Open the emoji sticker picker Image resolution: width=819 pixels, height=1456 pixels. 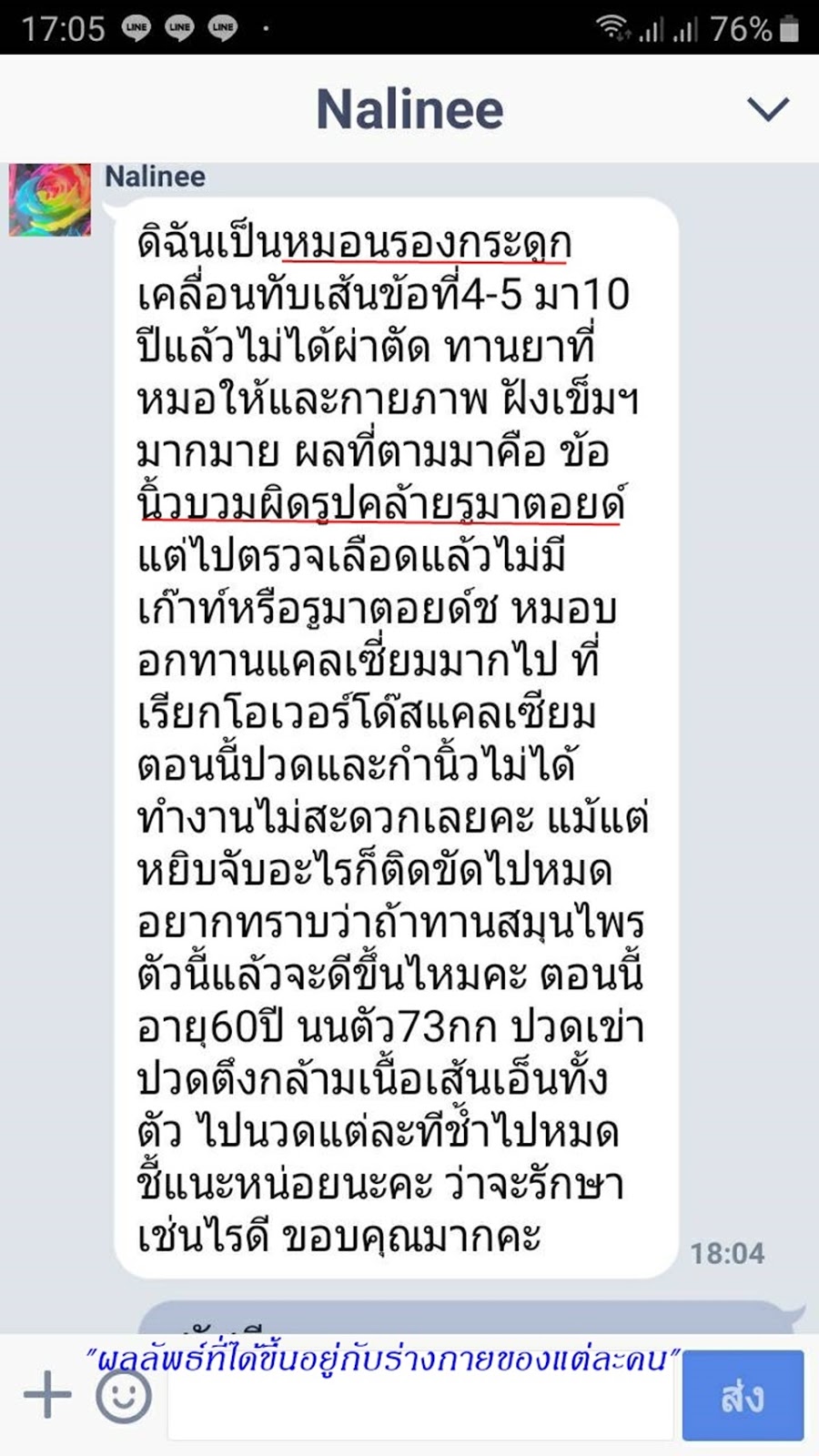[124, 1395]
